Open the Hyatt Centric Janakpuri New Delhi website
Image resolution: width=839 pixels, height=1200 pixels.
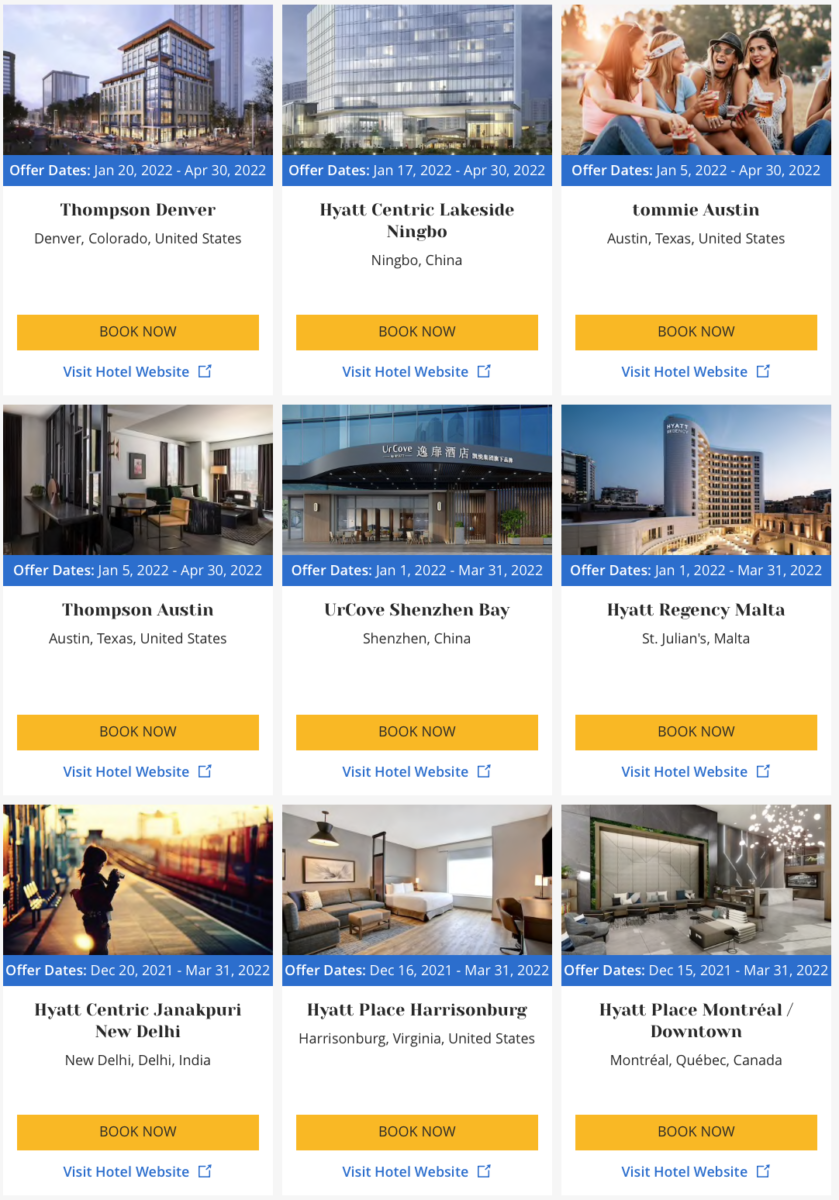126,1171
